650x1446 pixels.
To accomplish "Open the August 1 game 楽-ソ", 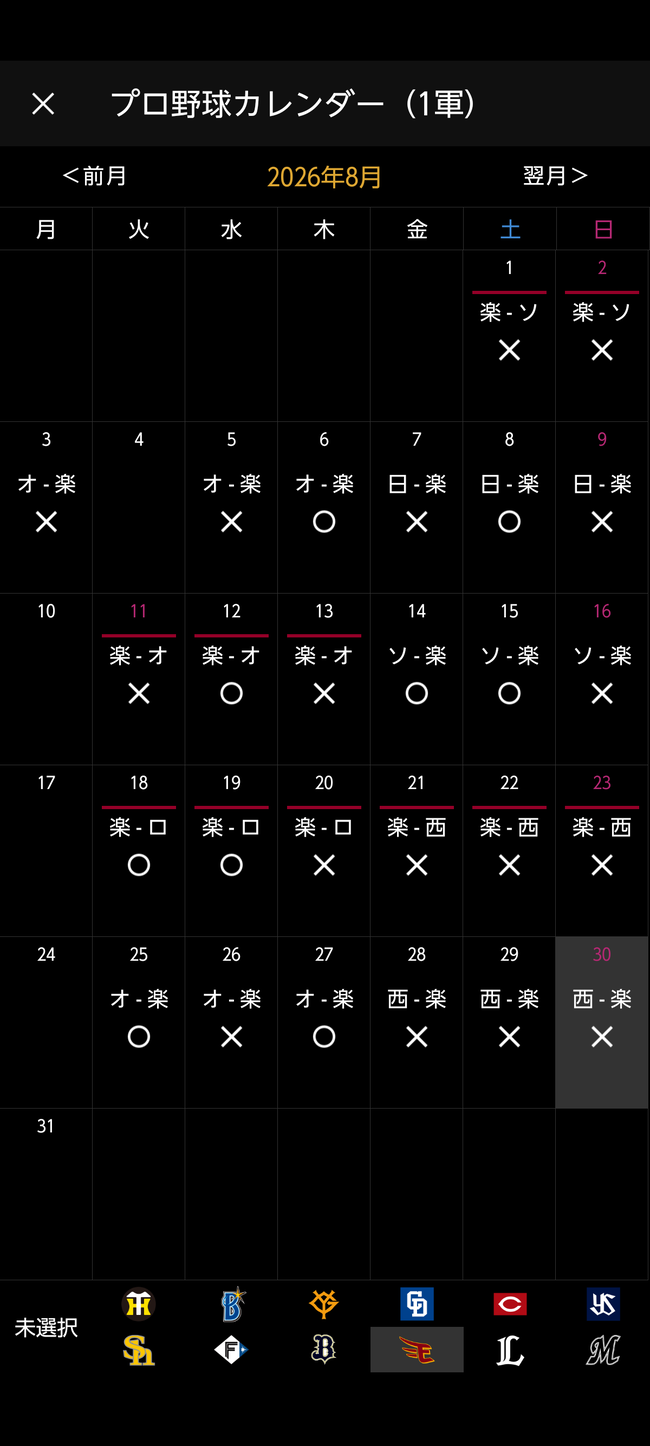I will 509,336.
